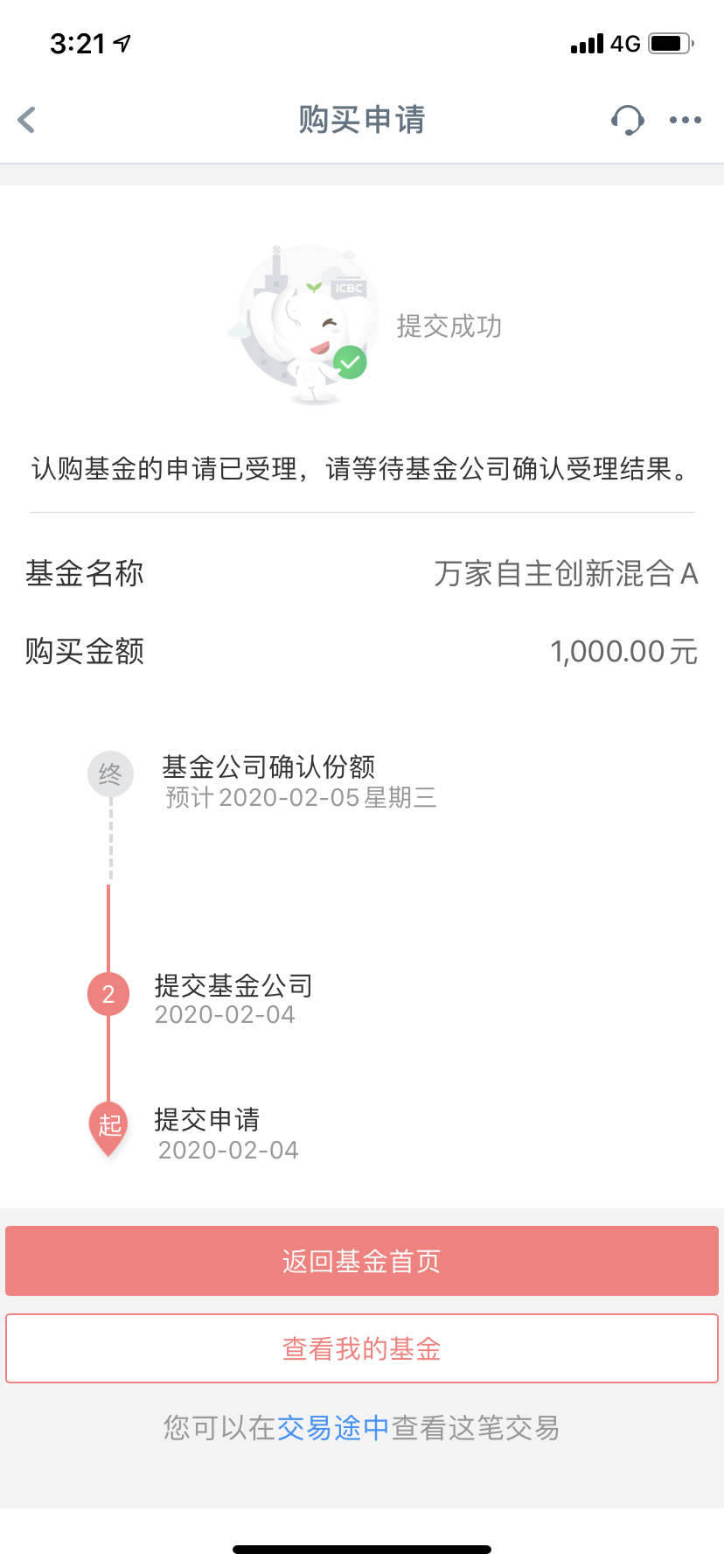Tap the back chevron to return

point(26,120)
